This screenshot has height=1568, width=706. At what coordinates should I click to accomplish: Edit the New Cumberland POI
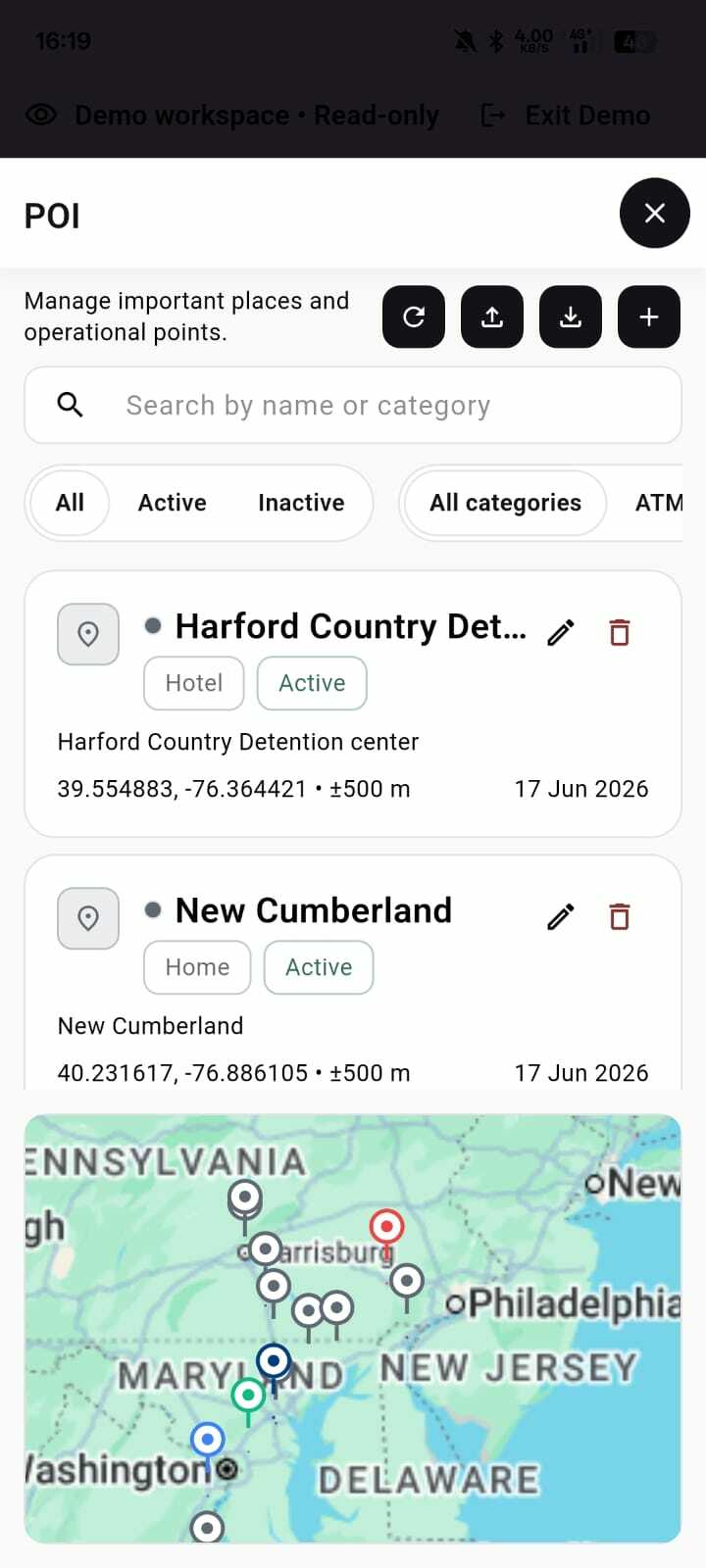[x=561, y=917]
